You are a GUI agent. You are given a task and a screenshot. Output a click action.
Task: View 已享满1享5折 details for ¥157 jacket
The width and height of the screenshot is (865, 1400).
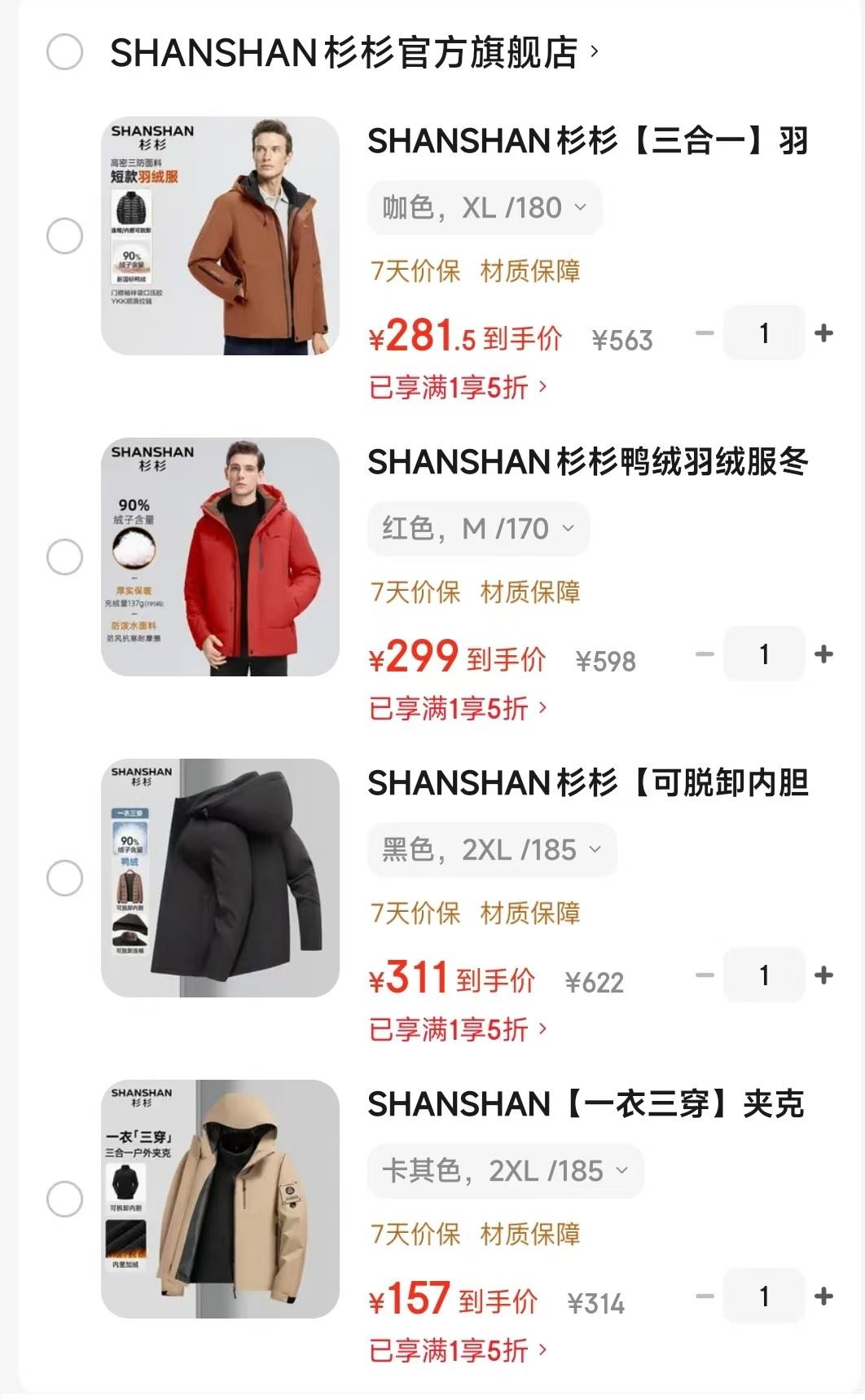tap(458, 1350)
